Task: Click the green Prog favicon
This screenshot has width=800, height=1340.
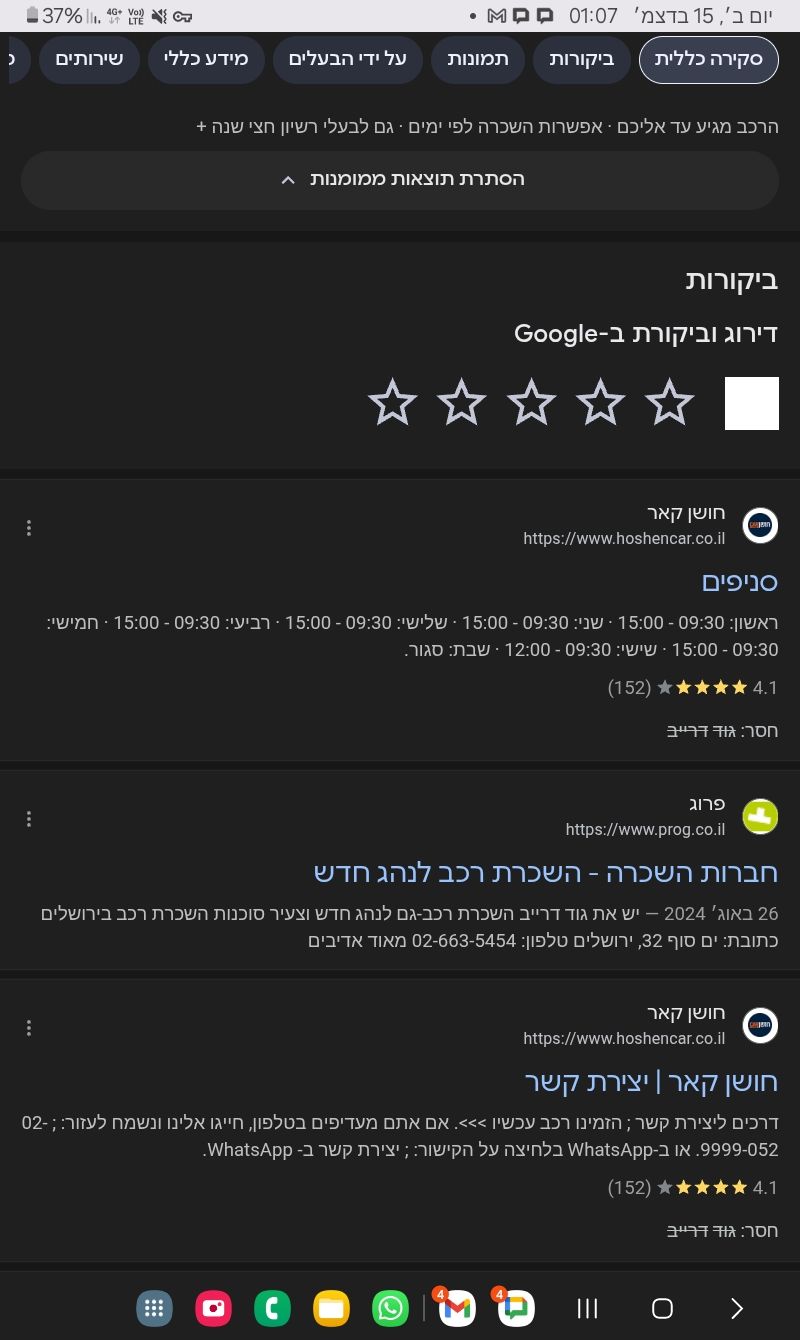Action: 760,817
